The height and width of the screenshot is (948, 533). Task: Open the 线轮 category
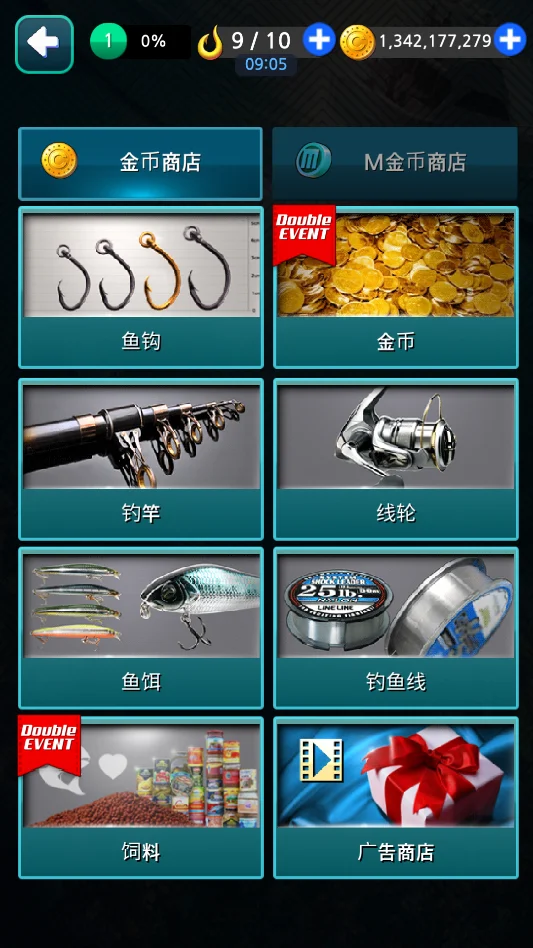coord(396,459)
